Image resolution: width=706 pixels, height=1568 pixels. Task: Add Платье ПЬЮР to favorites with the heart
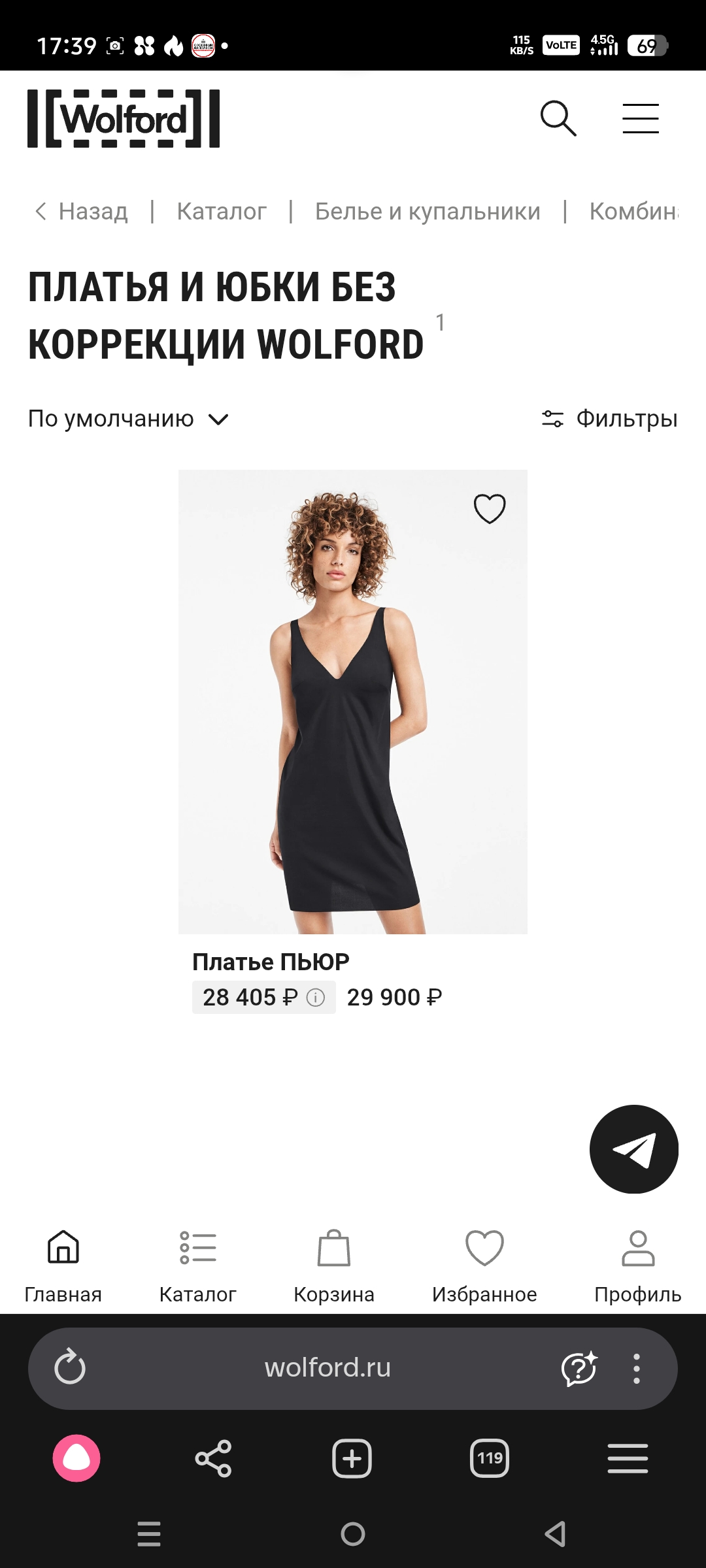(x=490, y=508)
